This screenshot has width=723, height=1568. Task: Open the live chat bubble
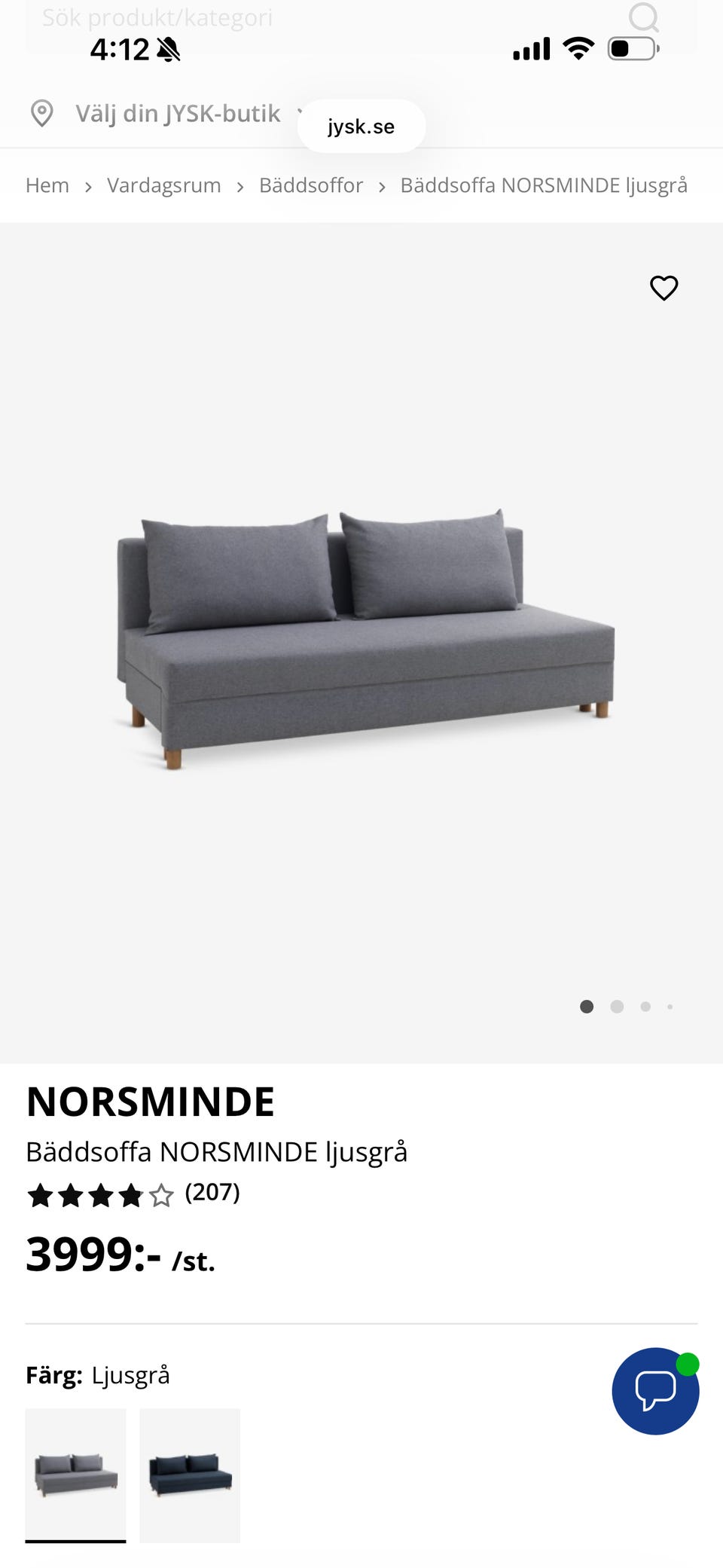point(654,1390)
